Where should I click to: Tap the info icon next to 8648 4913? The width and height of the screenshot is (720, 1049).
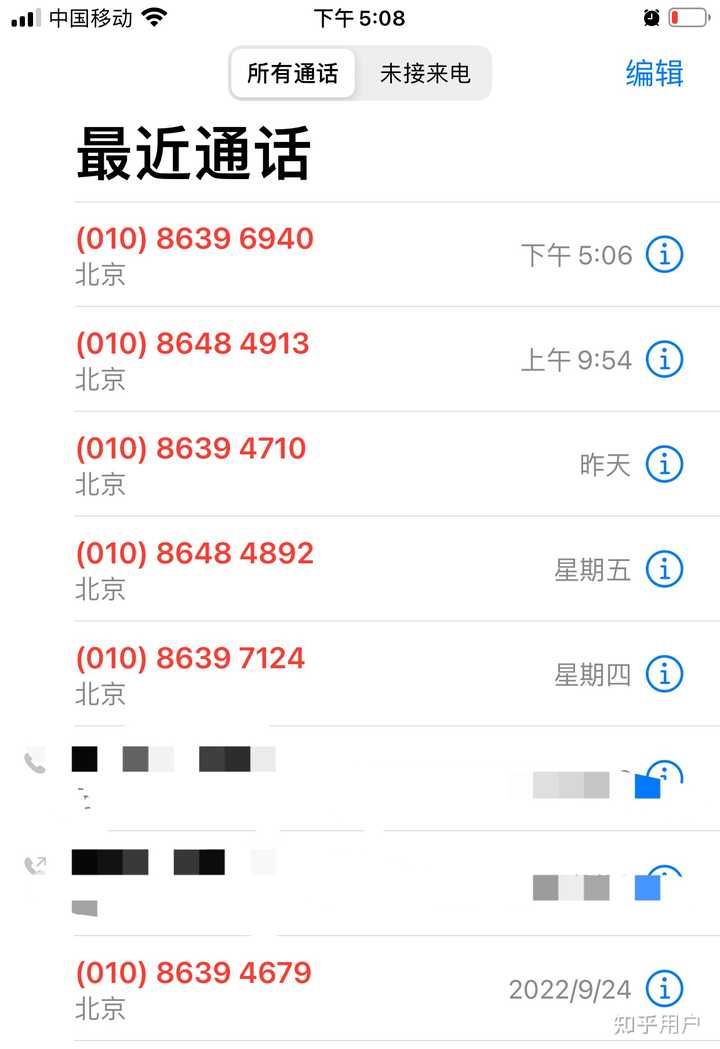click(x=664, y=360)
